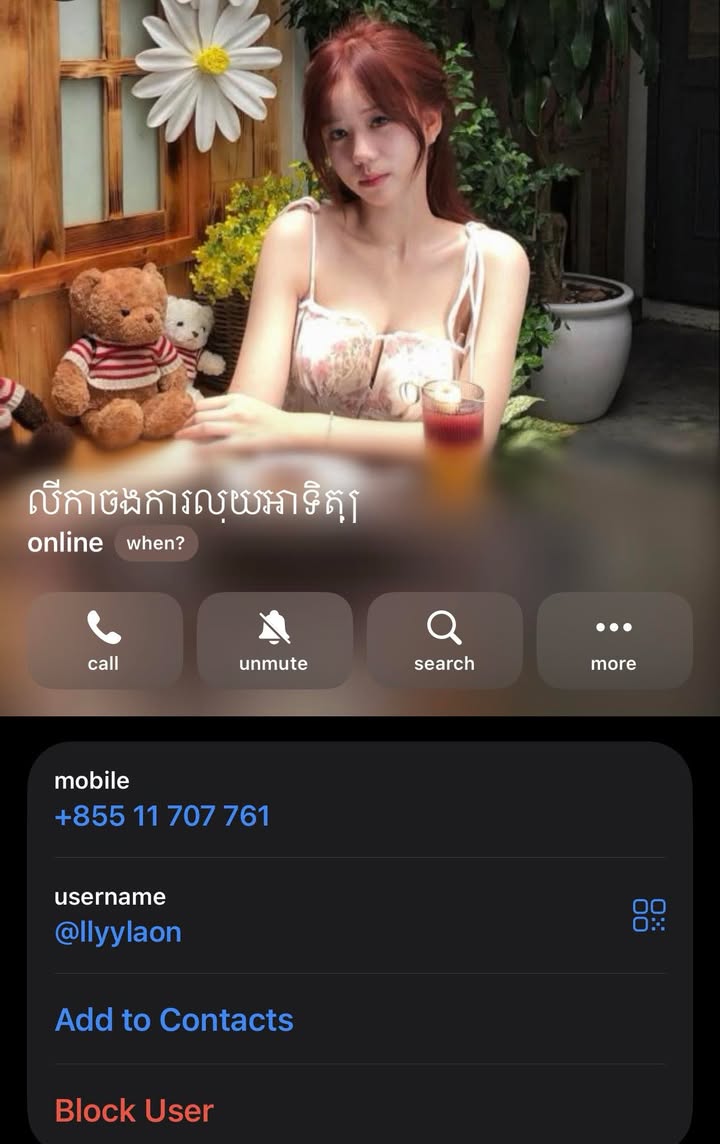
Task: Unmute notifications for this chat
Action: tap(274, 641)
